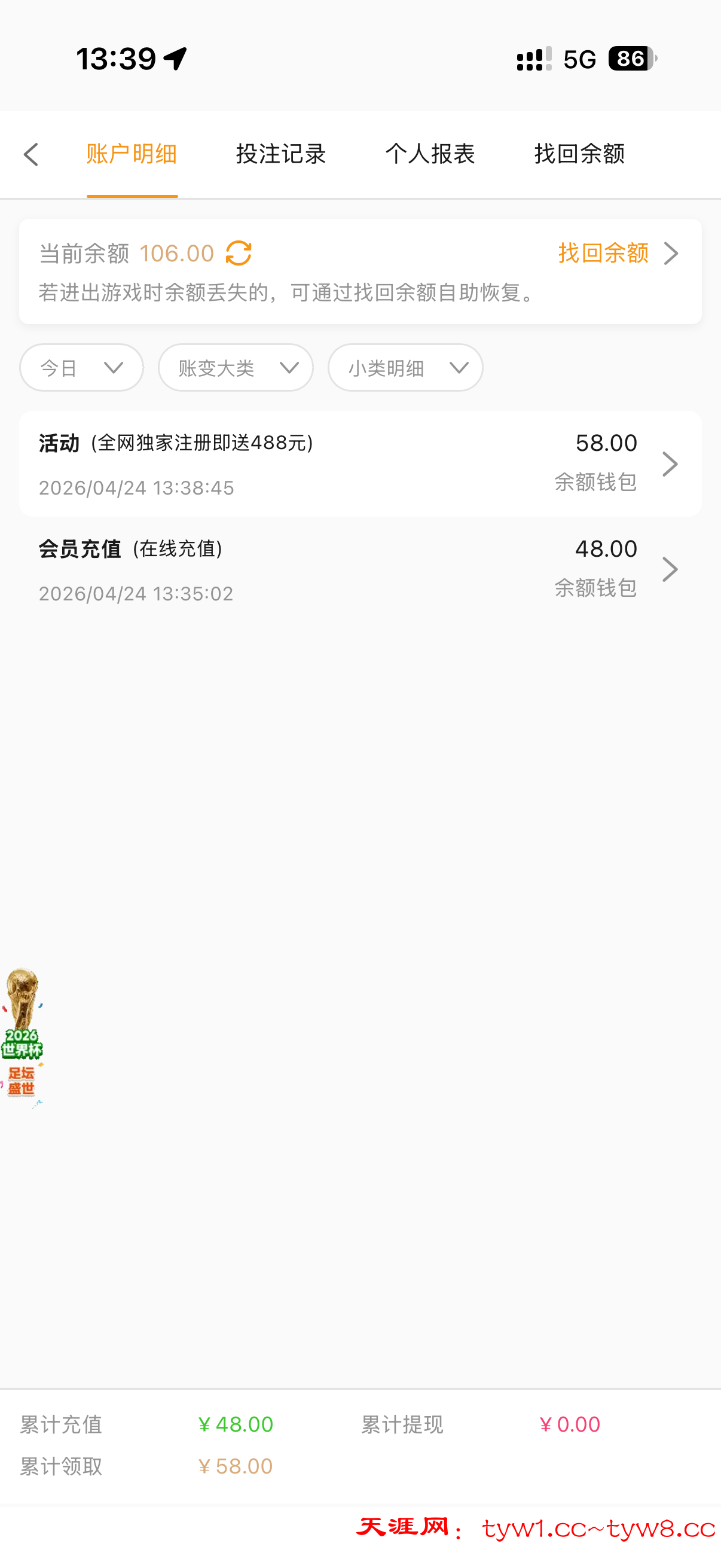Viewport: 721px width, 1568px height.
Task: Expand the 小类明细 filter
Action: click(x=405, y=368)
